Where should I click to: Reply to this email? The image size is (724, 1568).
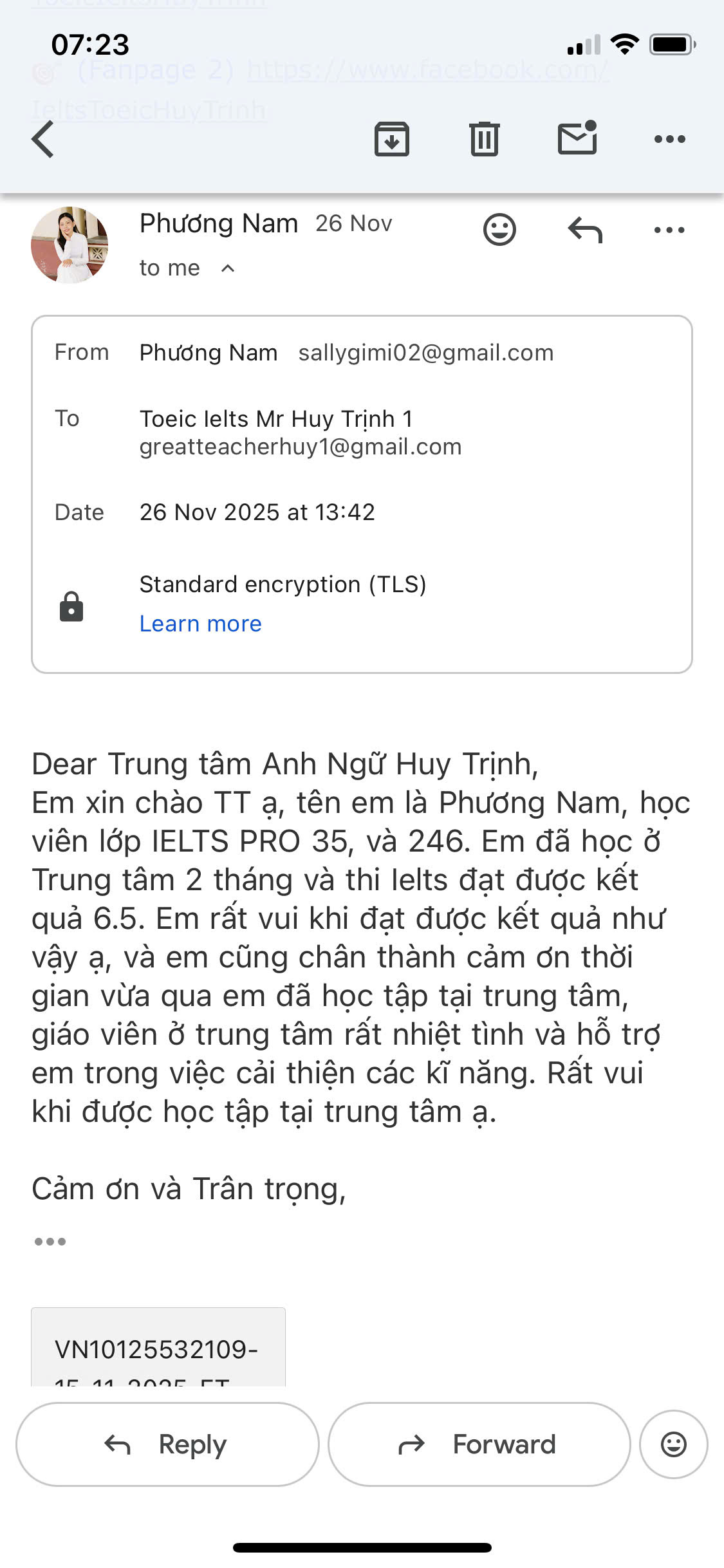(x=167, y=1444)
